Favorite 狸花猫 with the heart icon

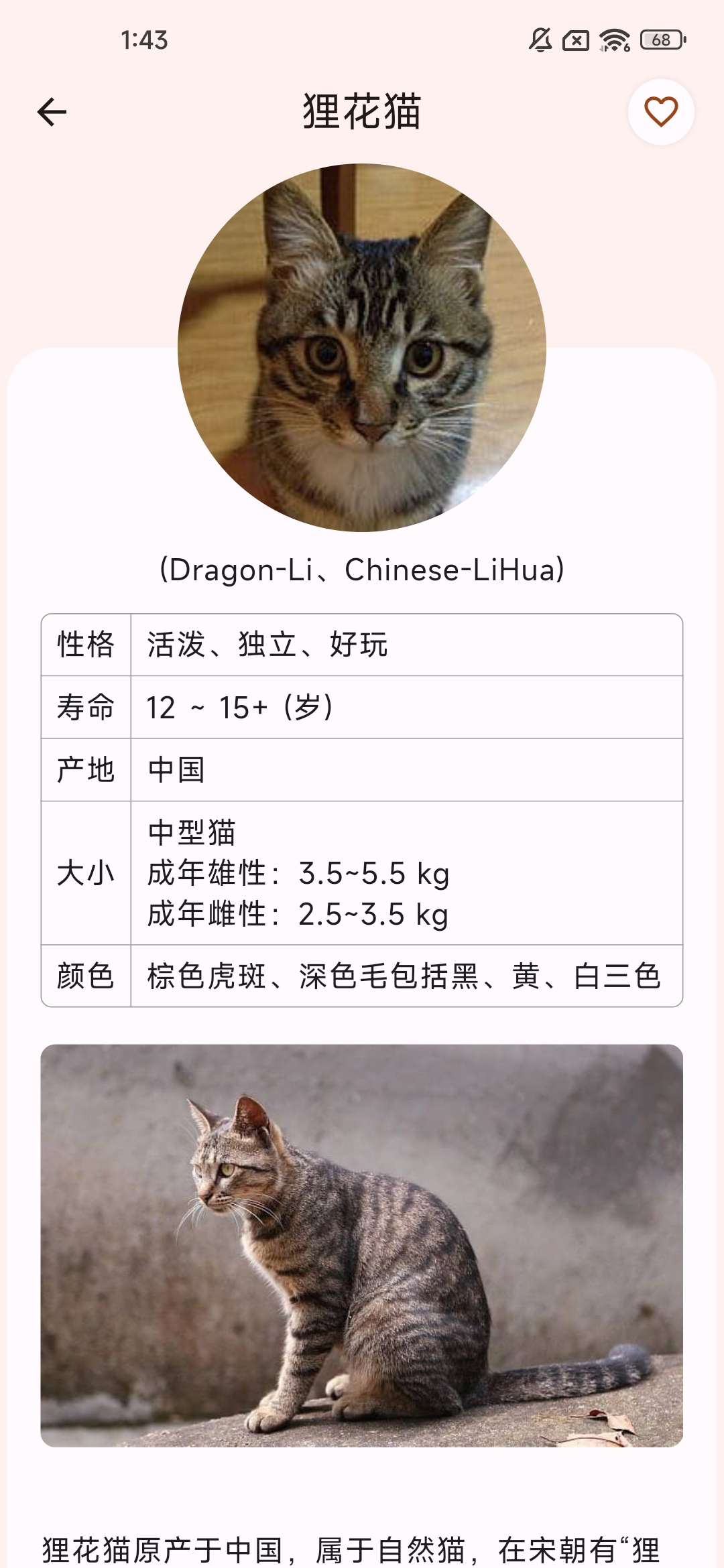click(x=660, y=112)
